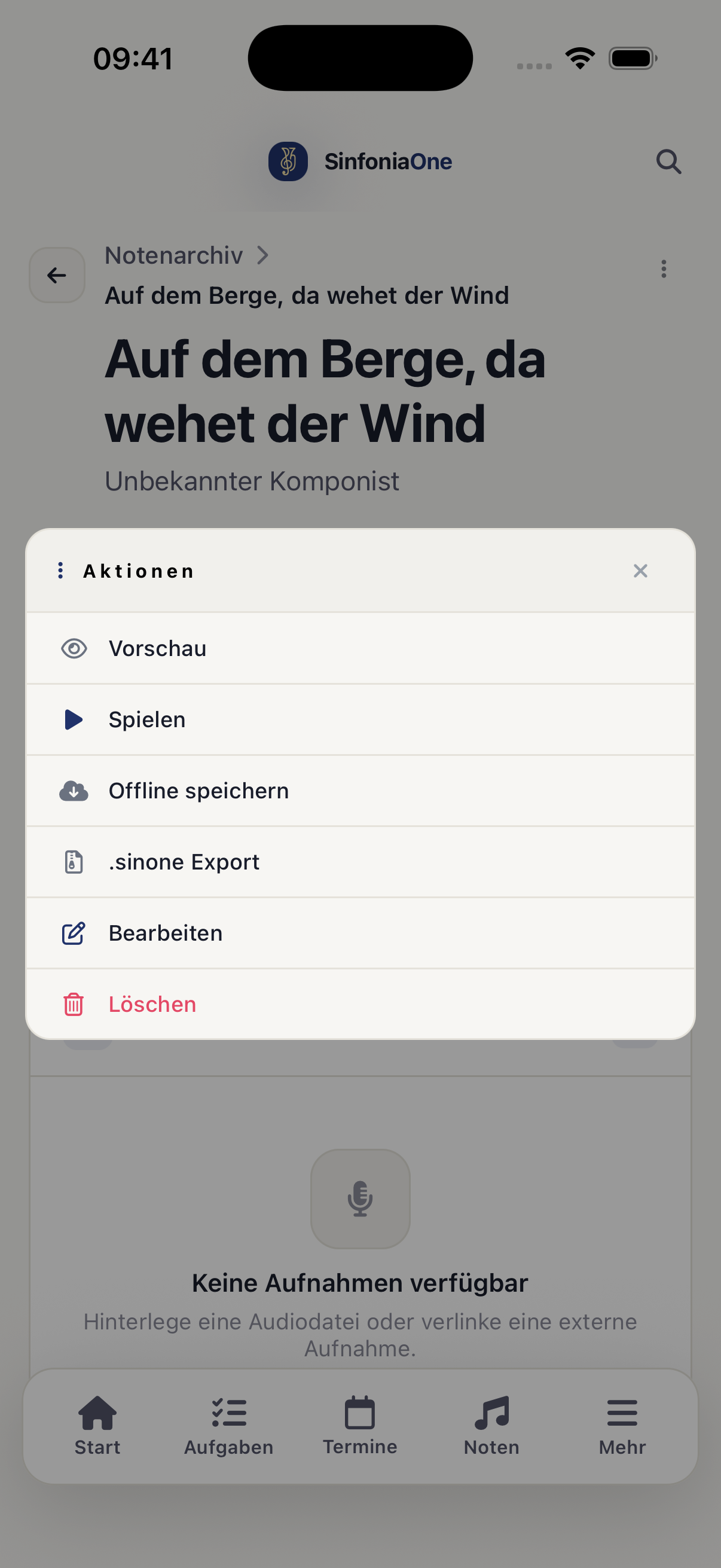Switch to the Aufgaben tab
Screen dimensions: 721x1568
[x=229, y=1426]
